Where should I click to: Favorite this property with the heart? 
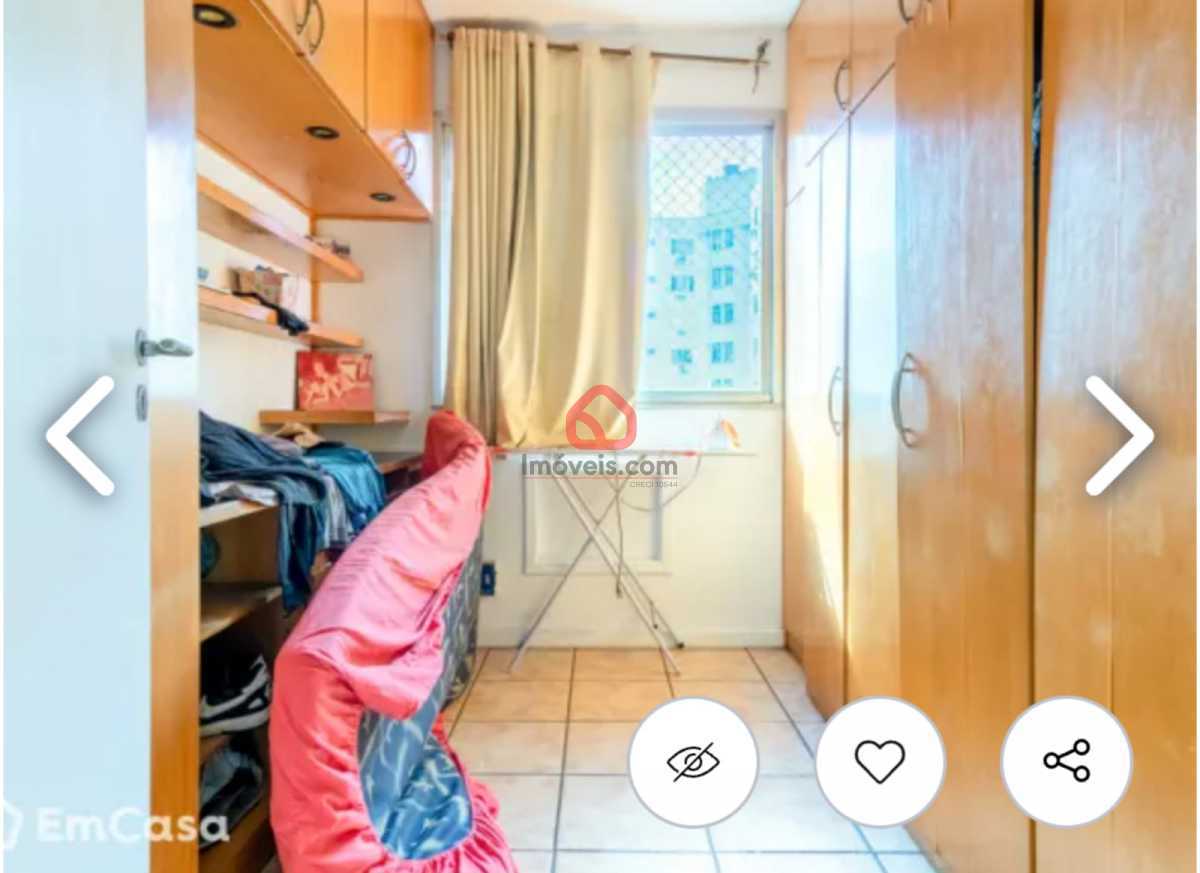click(x=880, y=762)
